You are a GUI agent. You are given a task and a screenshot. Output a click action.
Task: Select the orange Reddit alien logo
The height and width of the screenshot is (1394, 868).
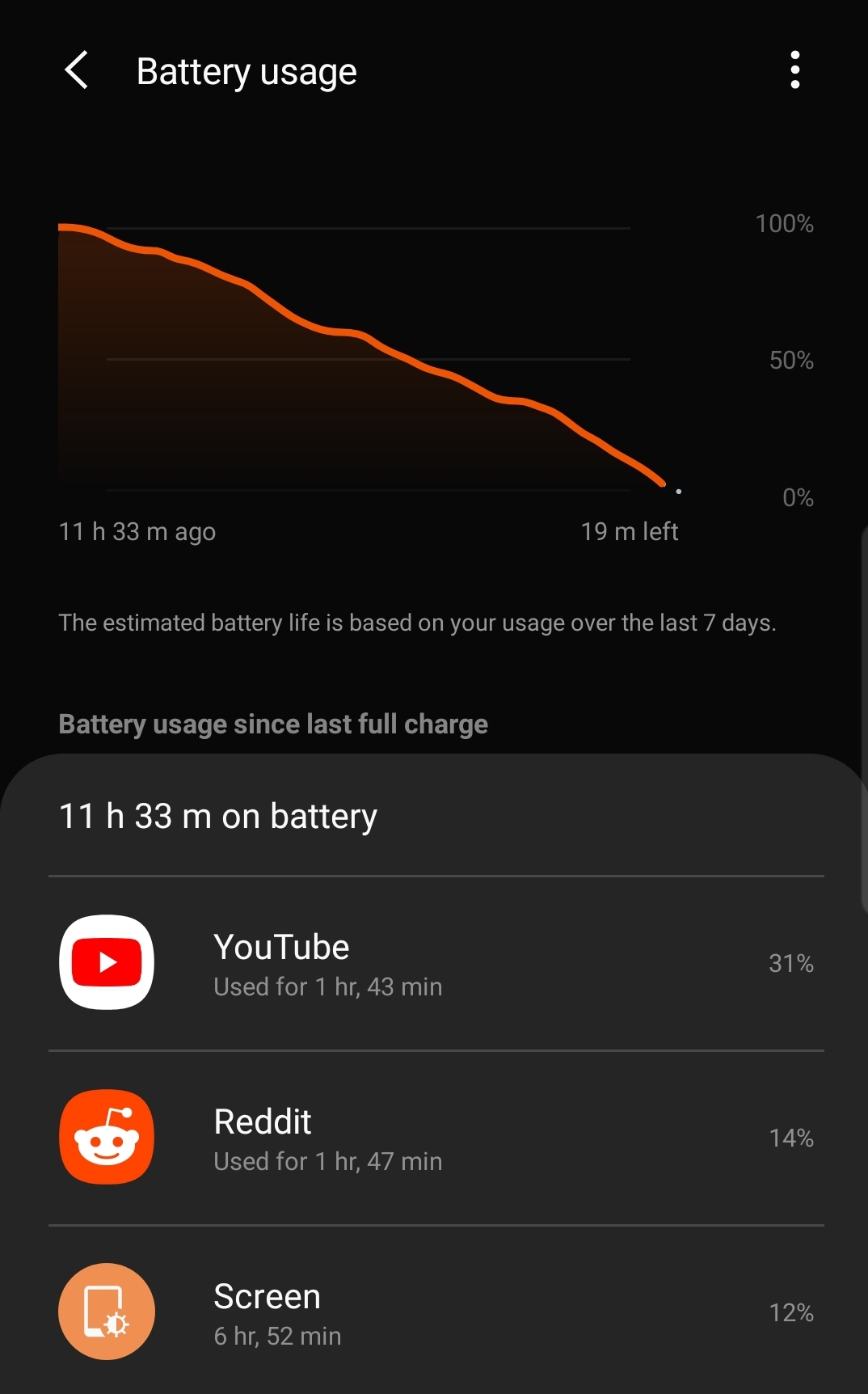coord(106,1138)
